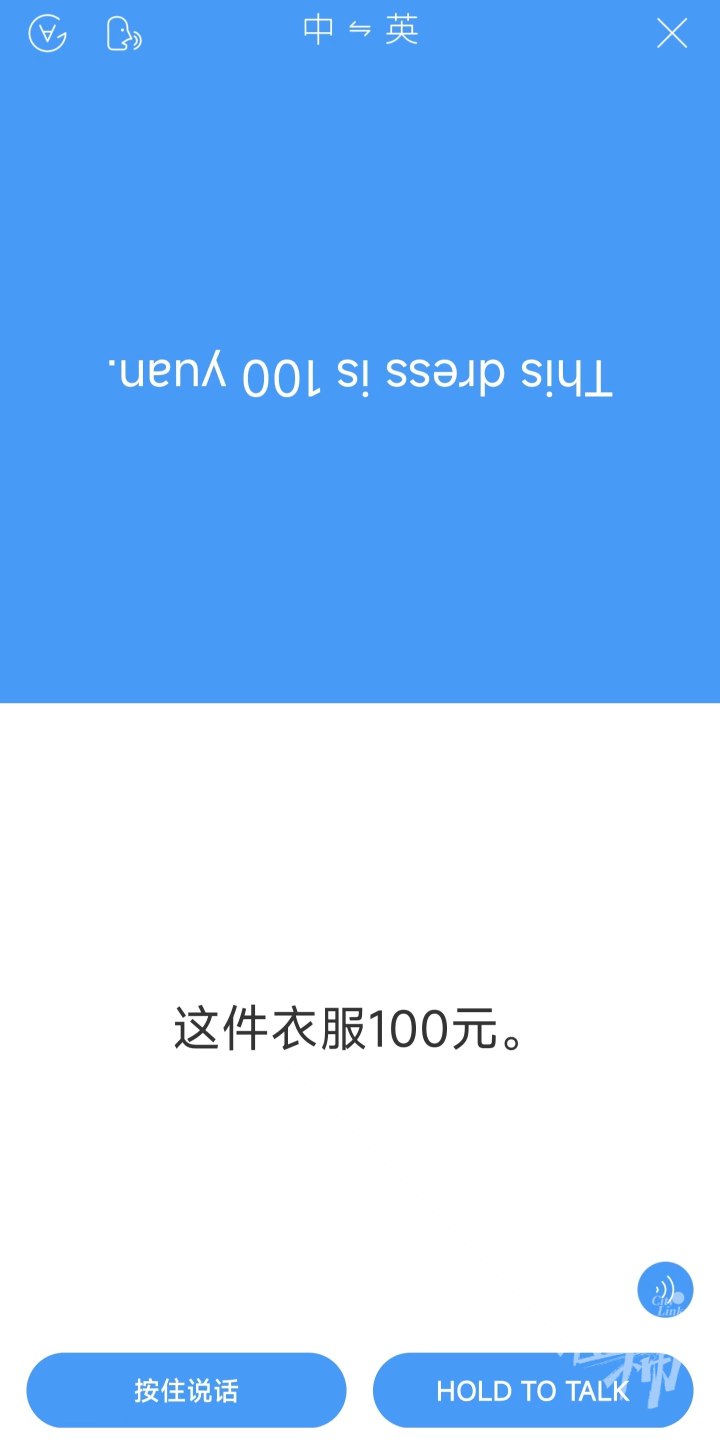Tap the rotate-text icon with letter A

coord(47,34)
